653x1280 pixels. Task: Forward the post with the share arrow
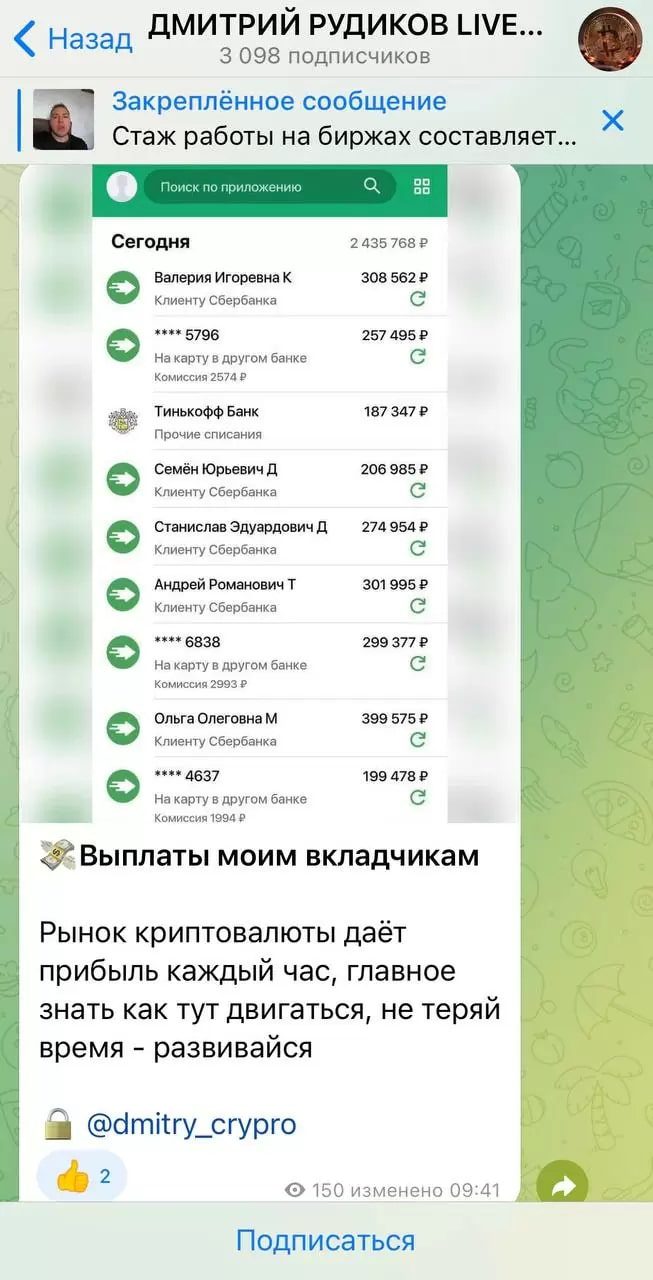click(563, 1187)
